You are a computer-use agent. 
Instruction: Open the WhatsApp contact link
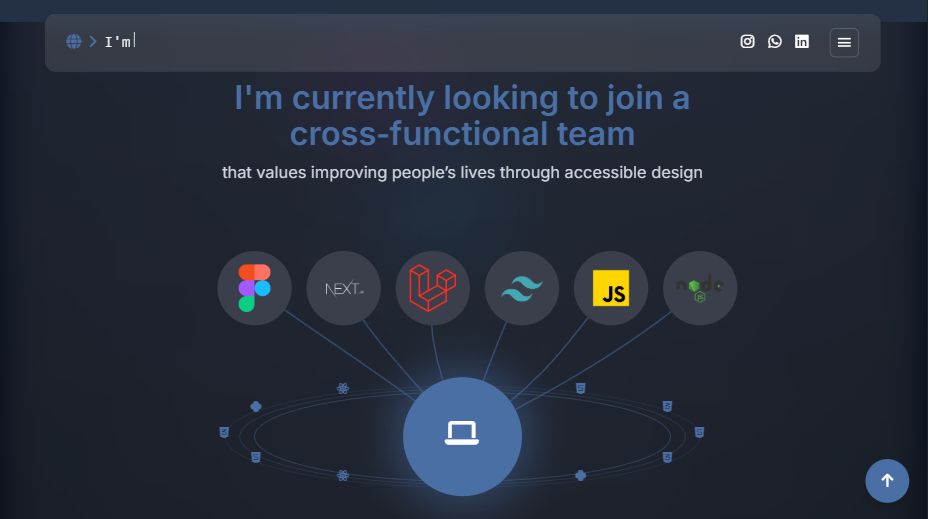774,41
